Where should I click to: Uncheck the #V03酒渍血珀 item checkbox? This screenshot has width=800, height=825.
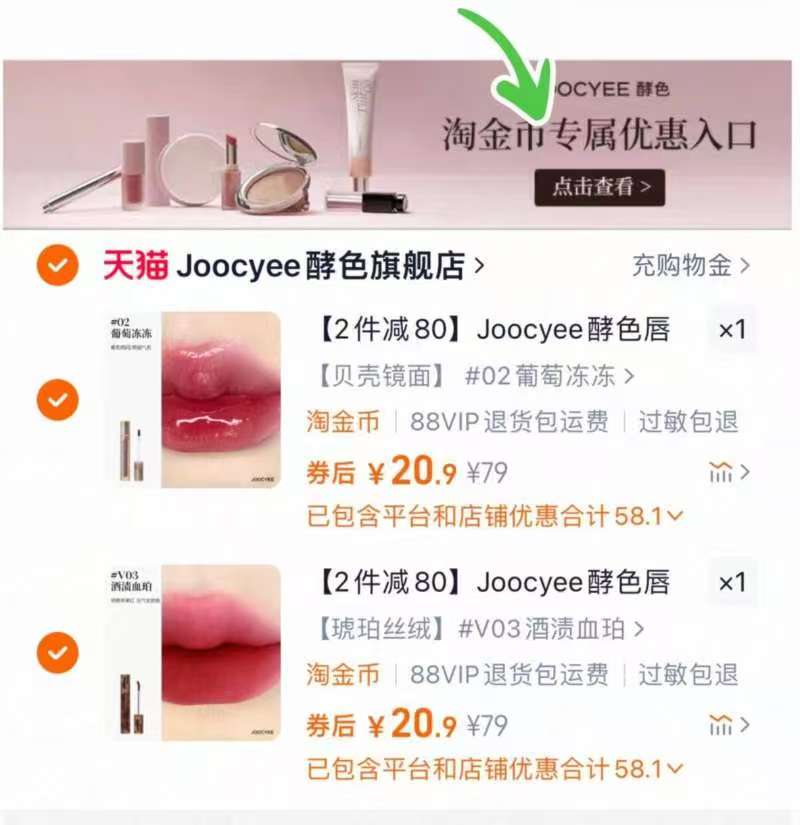(57, 653)
